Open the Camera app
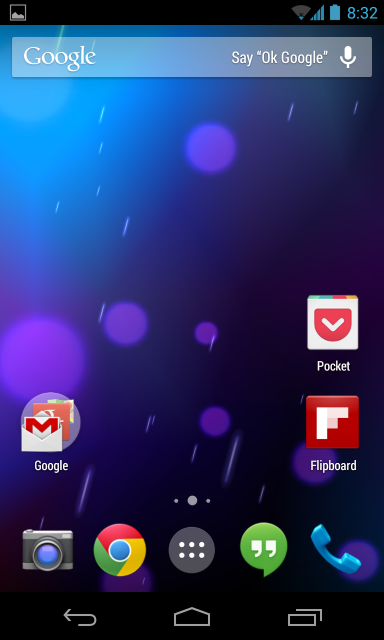This screenshot has height=640, width=384. [x=48, y=549]
